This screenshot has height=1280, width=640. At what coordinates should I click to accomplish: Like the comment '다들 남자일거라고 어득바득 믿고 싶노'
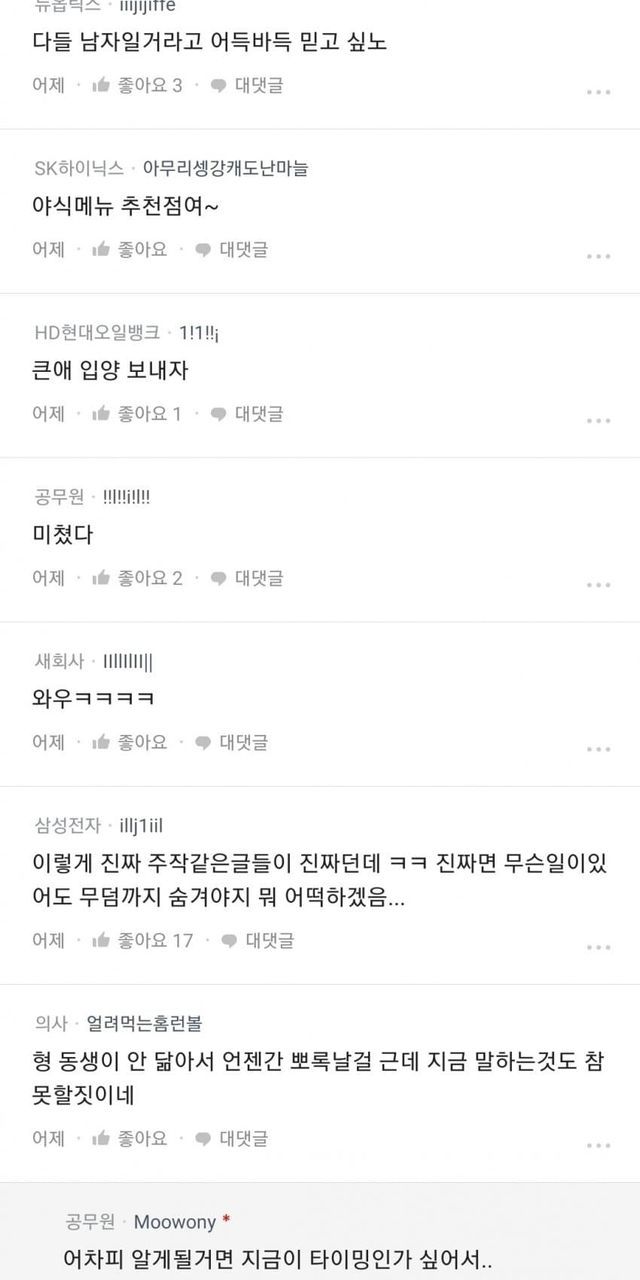(137, 86)
